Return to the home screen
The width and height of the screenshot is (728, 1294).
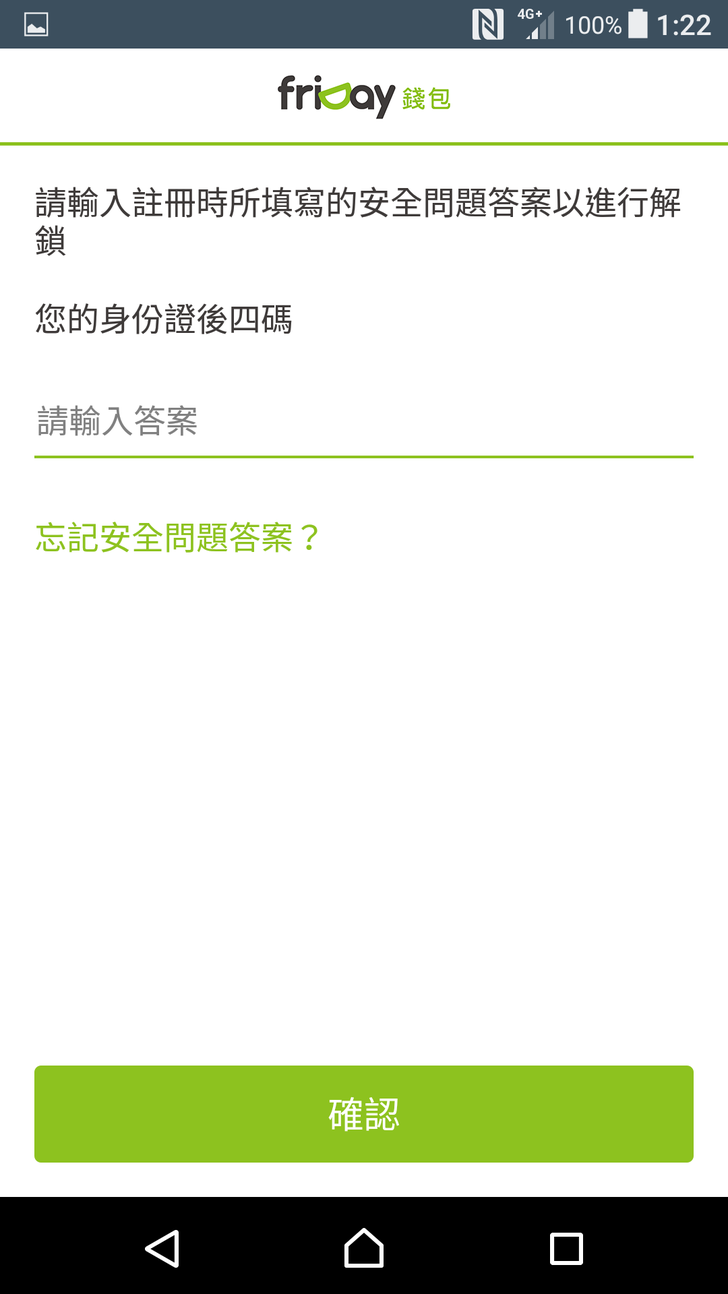tap(363, 1248)
